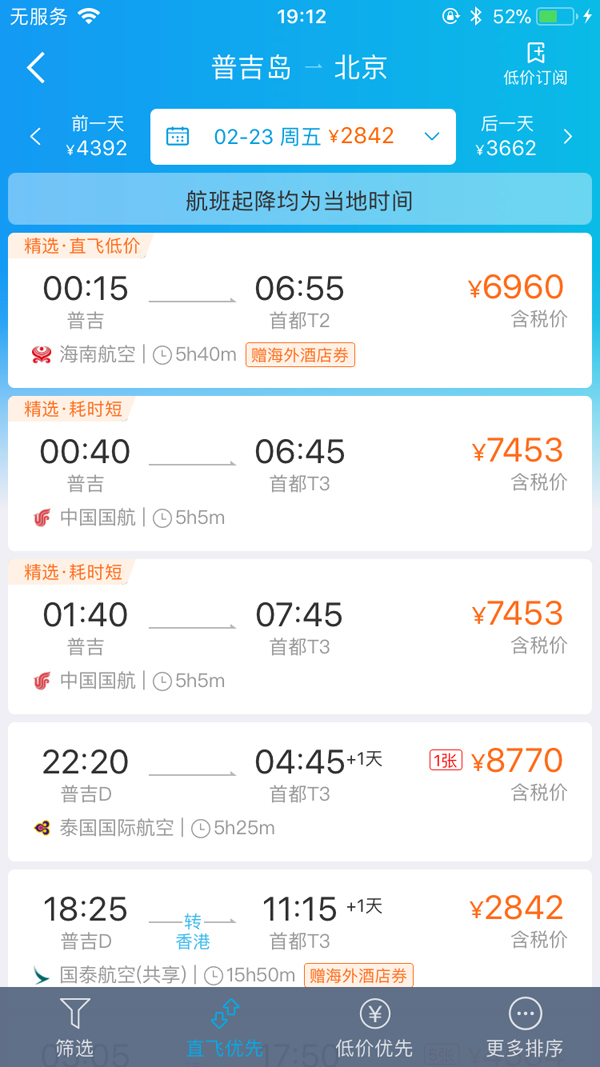Open 低价订阅 price alert subscription
This screenshot has height=1067, width=600.
pyautogui.click(x=535, y=64)
